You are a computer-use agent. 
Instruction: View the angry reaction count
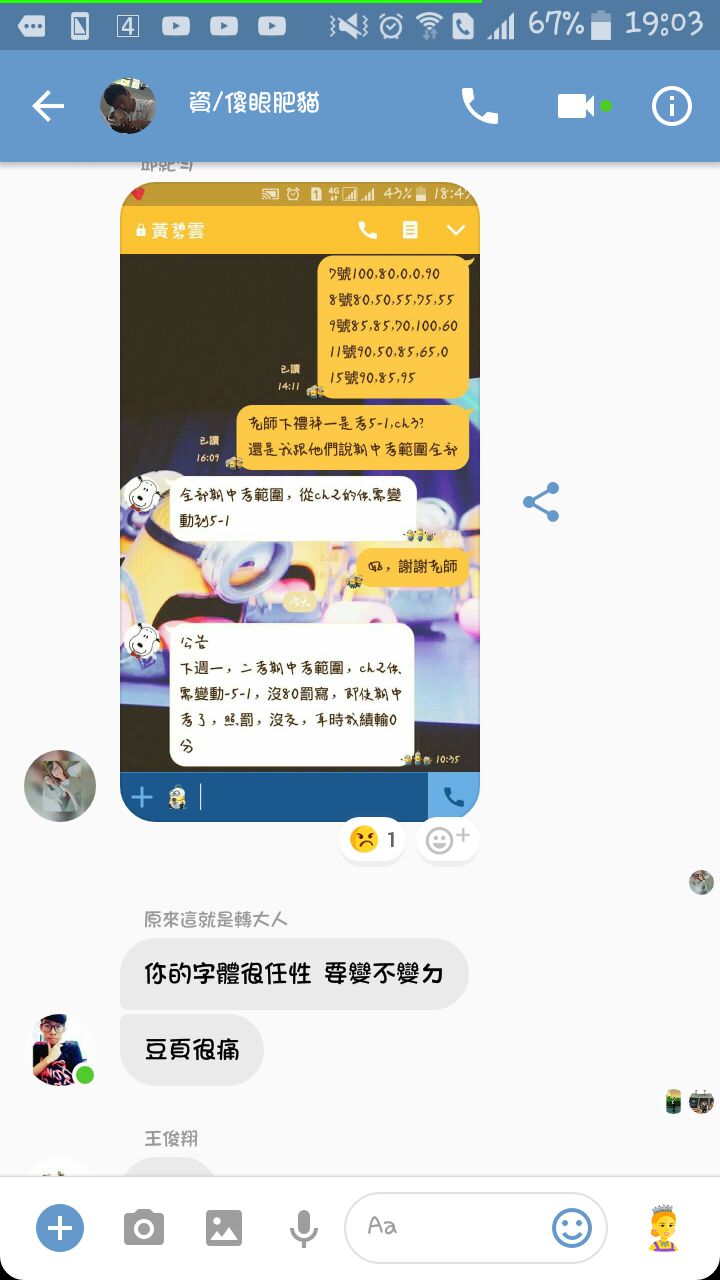pyautogui.click(x=373, y=840)
